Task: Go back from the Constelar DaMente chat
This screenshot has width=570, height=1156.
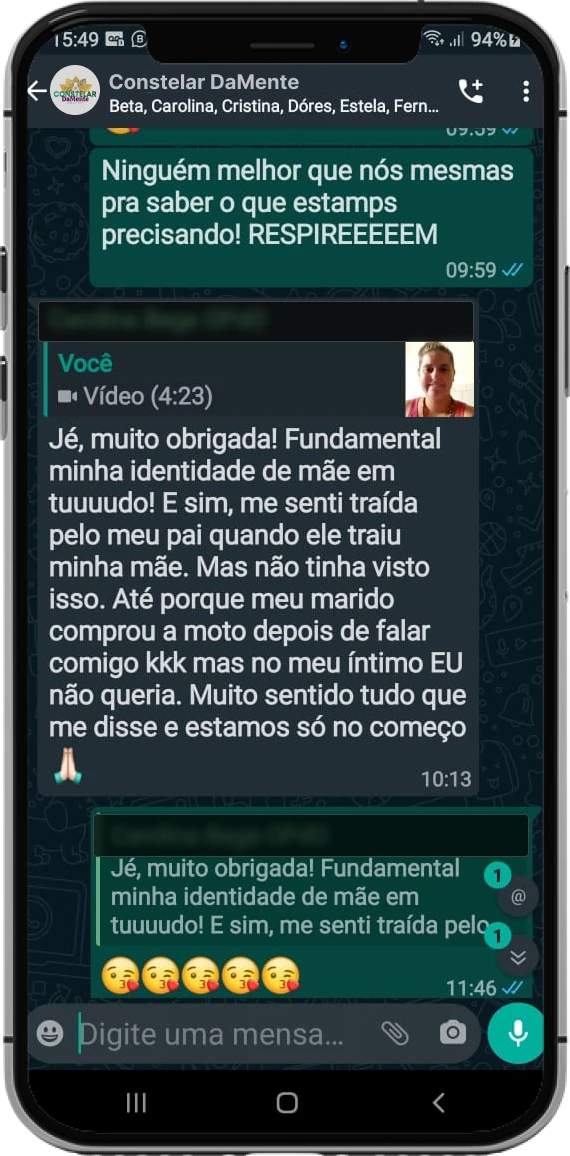Action: tap(37, 91)
